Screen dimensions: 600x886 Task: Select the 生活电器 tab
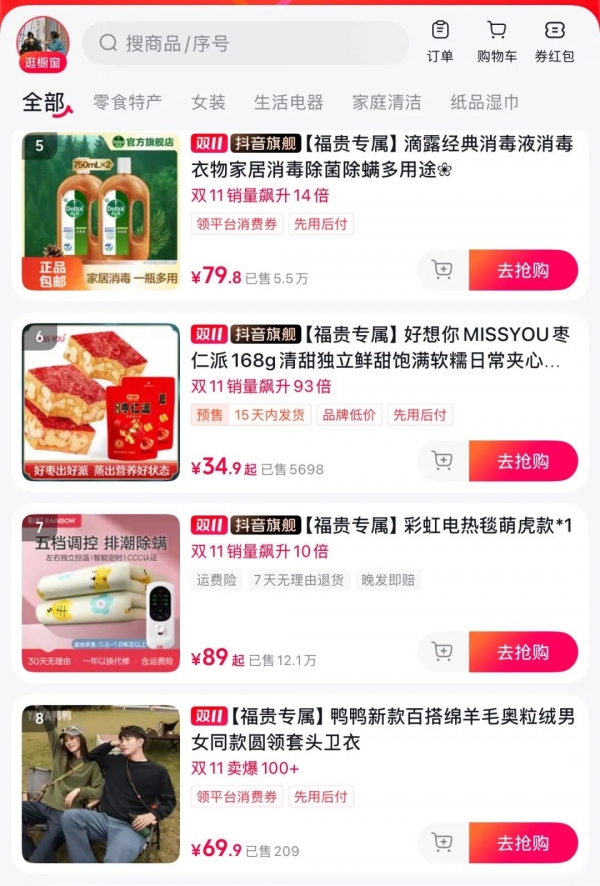288,102
